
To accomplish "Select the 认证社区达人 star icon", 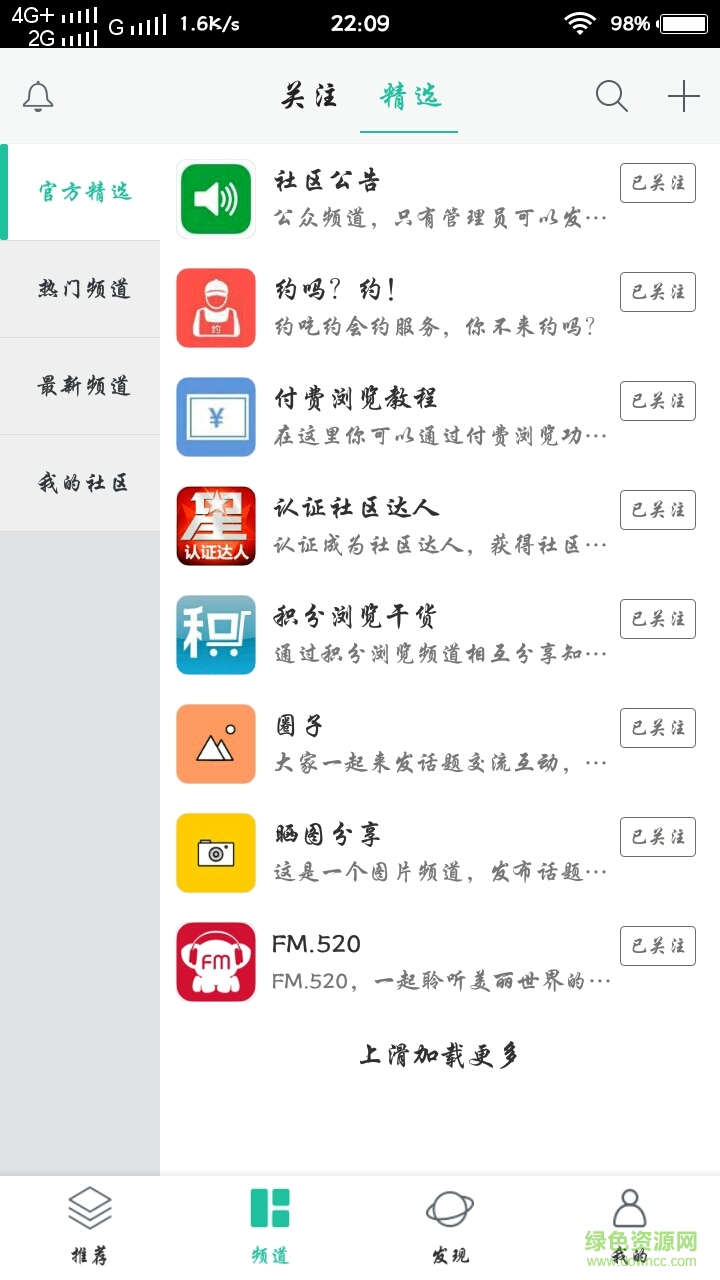I will click(216, 526).
